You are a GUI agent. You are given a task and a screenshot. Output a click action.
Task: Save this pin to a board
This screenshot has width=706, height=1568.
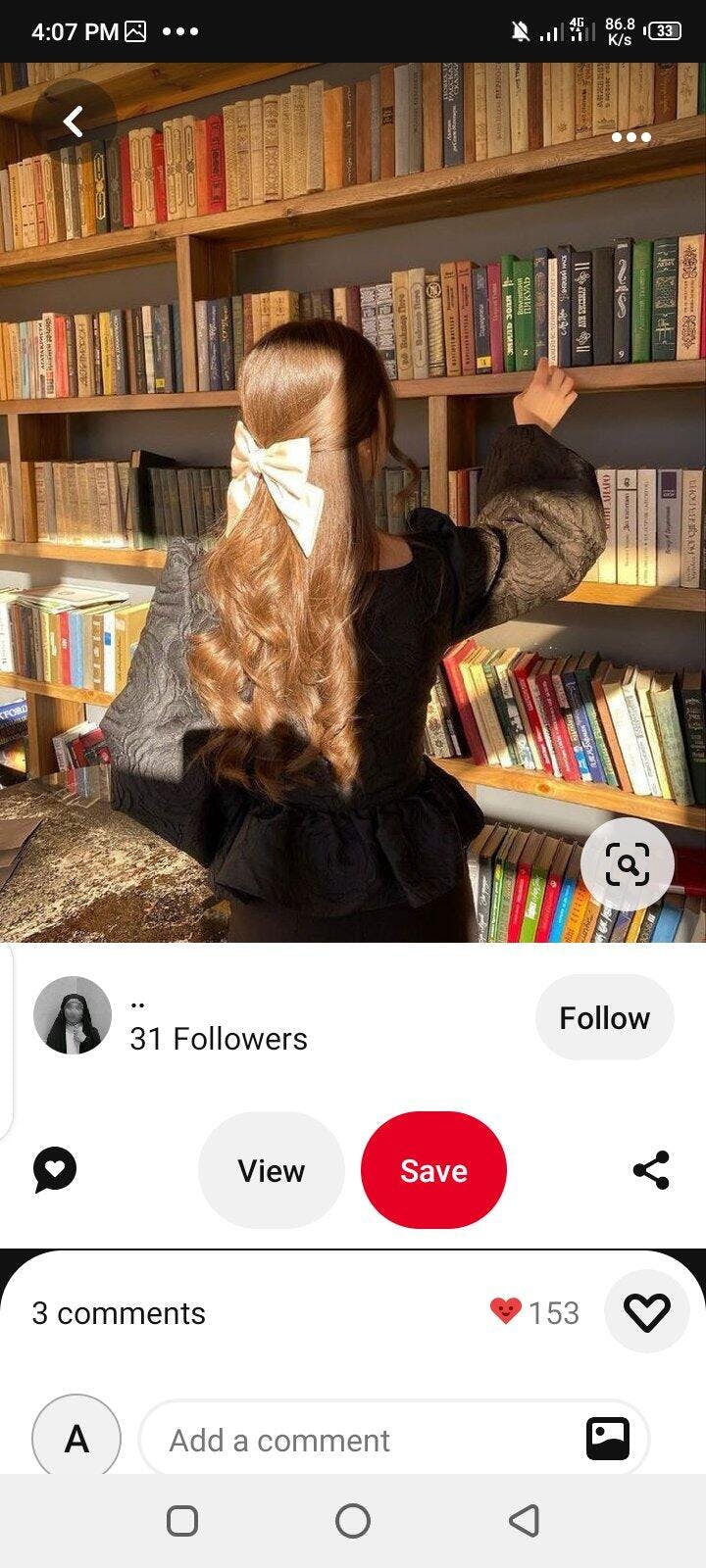click(x=433, y=1170)
